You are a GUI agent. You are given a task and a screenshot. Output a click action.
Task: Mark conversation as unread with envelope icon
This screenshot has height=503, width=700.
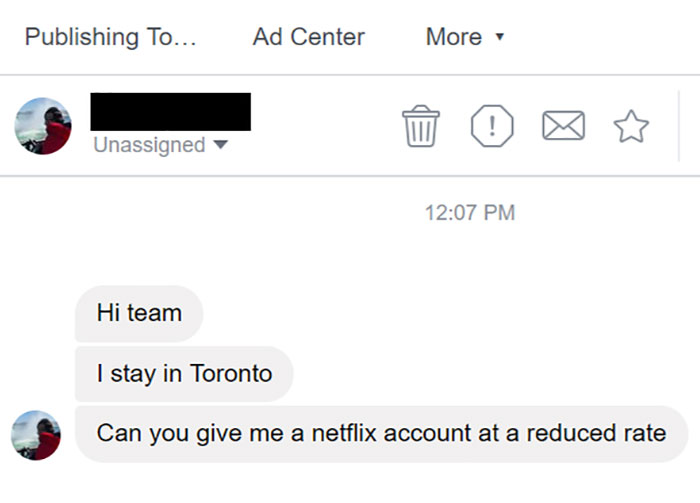(x=563, y=126)
